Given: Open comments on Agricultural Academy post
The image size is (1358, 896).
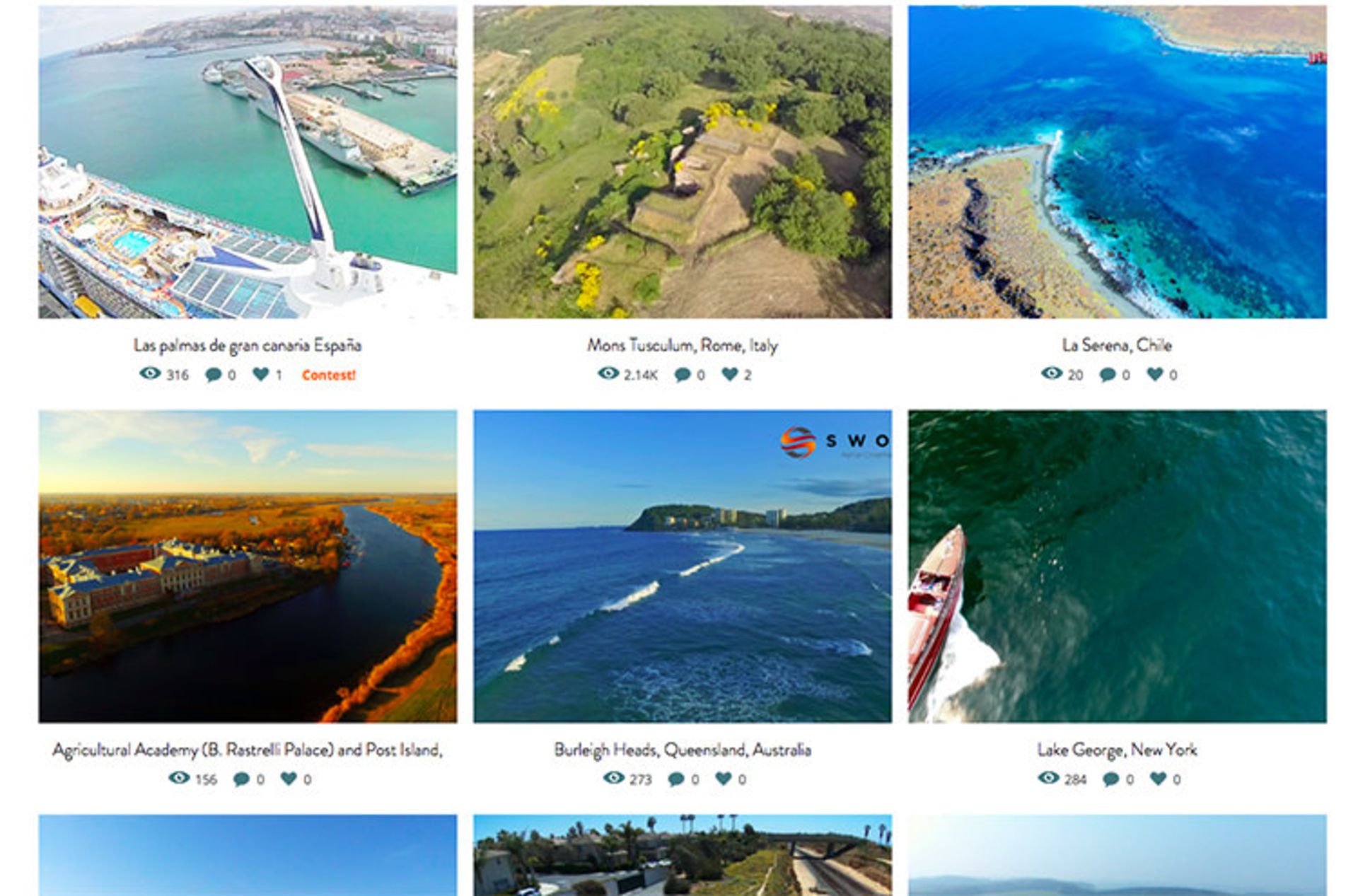Looking at the screenshot, I should (x=242, y=779).
